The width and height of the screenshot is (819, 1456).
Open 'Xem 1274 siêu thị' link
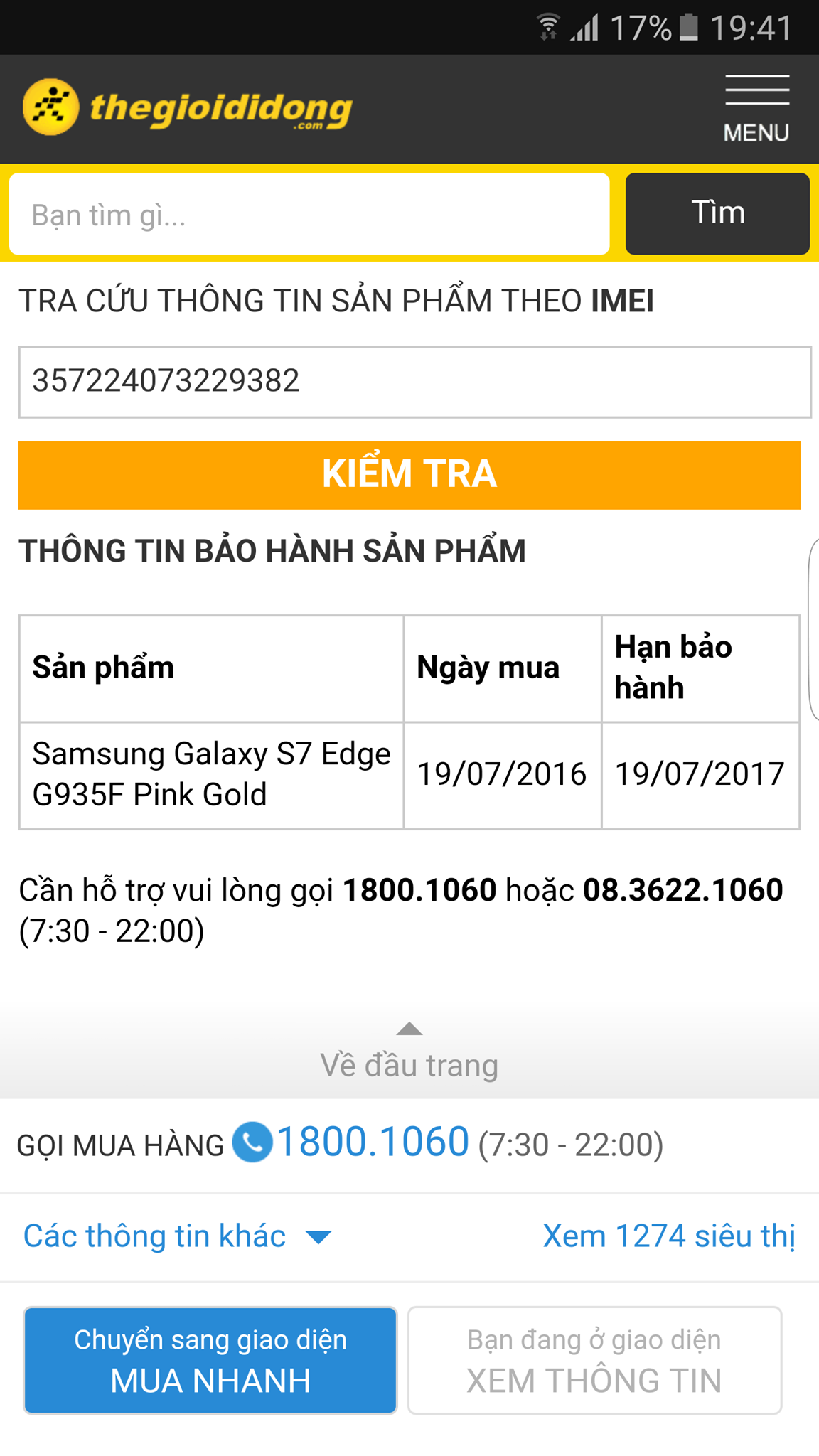coord(668,1236)
